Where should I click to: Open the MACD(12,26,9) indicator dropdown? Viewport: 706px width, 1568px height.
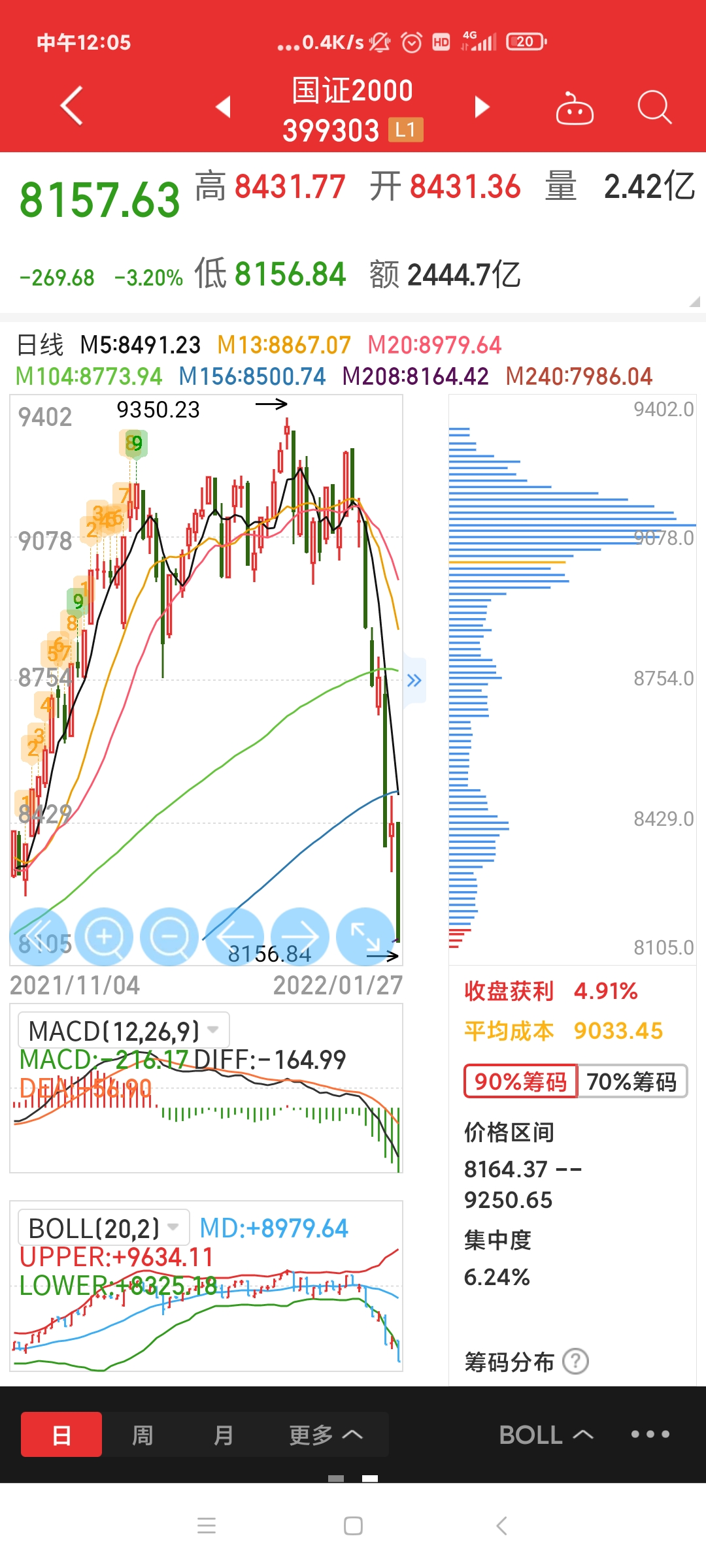[124, 1031]
